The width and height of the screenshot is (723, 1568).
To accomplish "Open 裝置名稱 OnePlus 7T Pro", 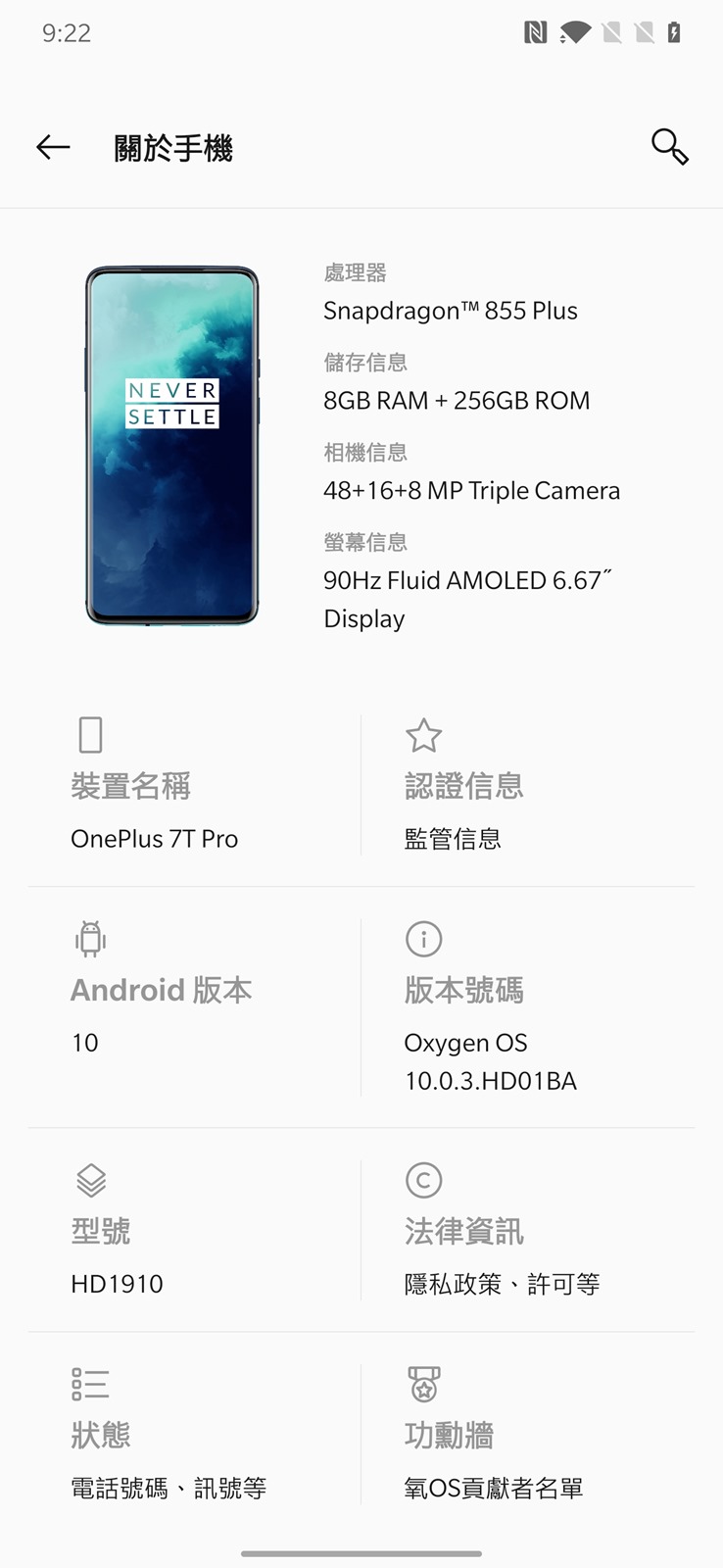I will pyautogui.click(x=194, y=787).
